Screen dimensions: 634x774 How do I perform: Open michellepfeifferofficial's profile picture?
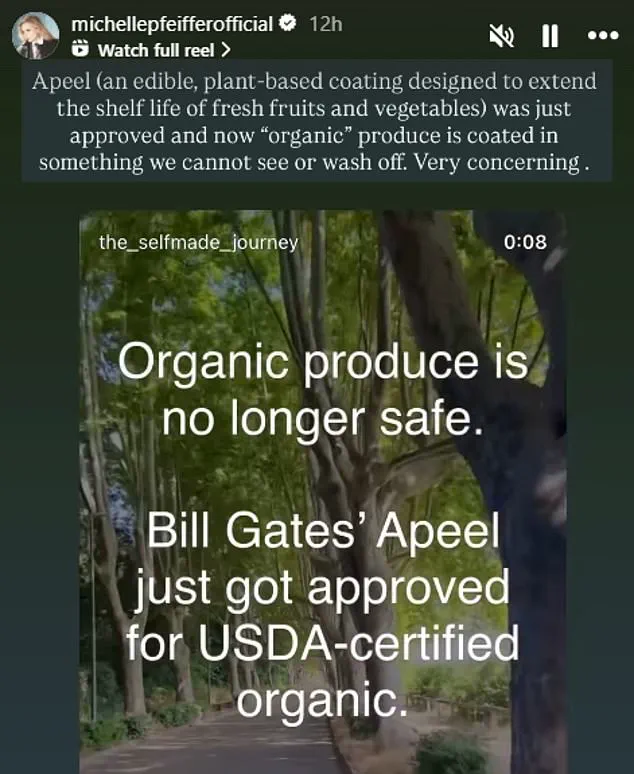tap(34, 35)
